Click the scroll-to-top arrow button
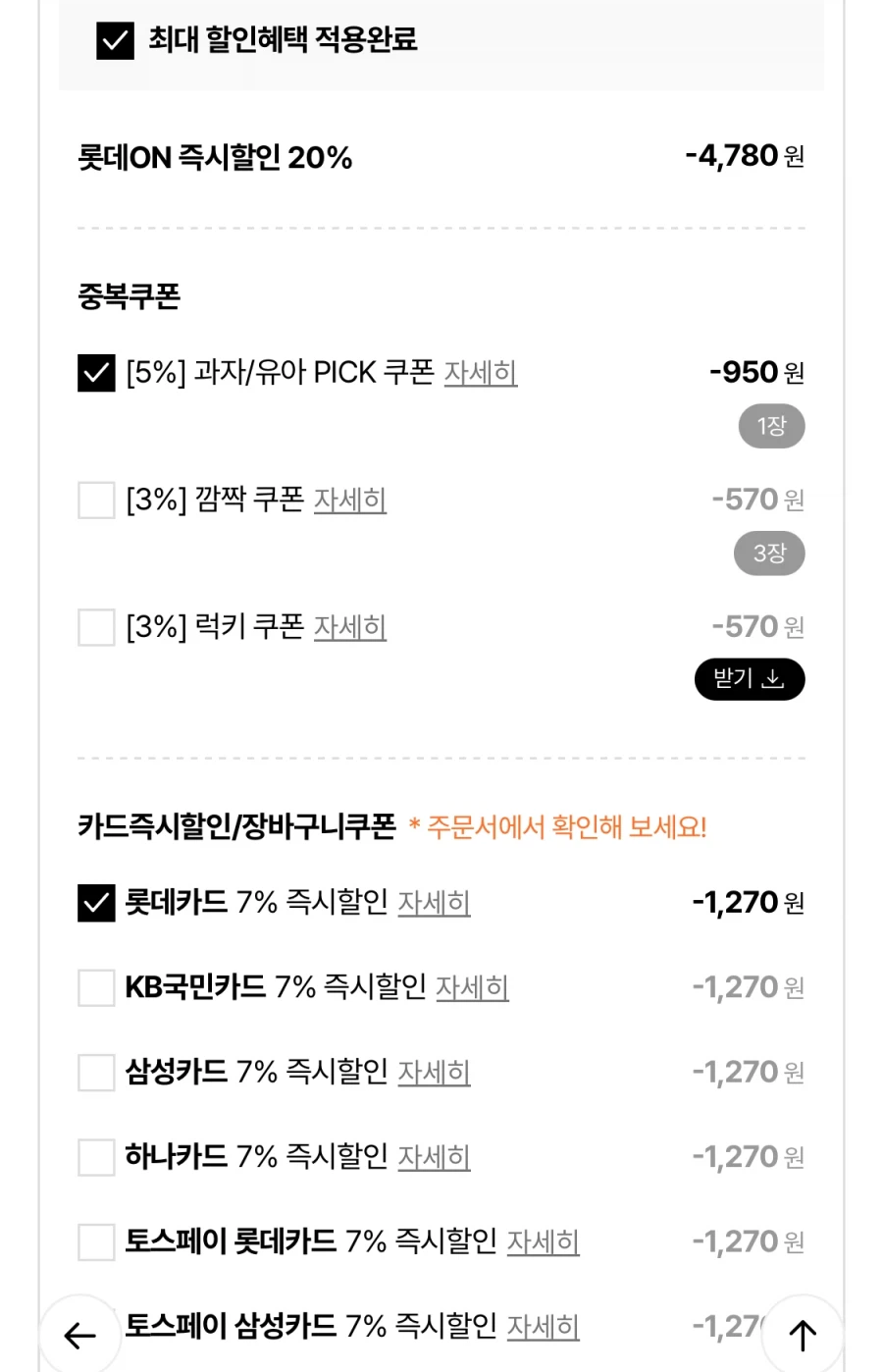This screenshot has height=1372, width=883. (x=802, y=1335)
